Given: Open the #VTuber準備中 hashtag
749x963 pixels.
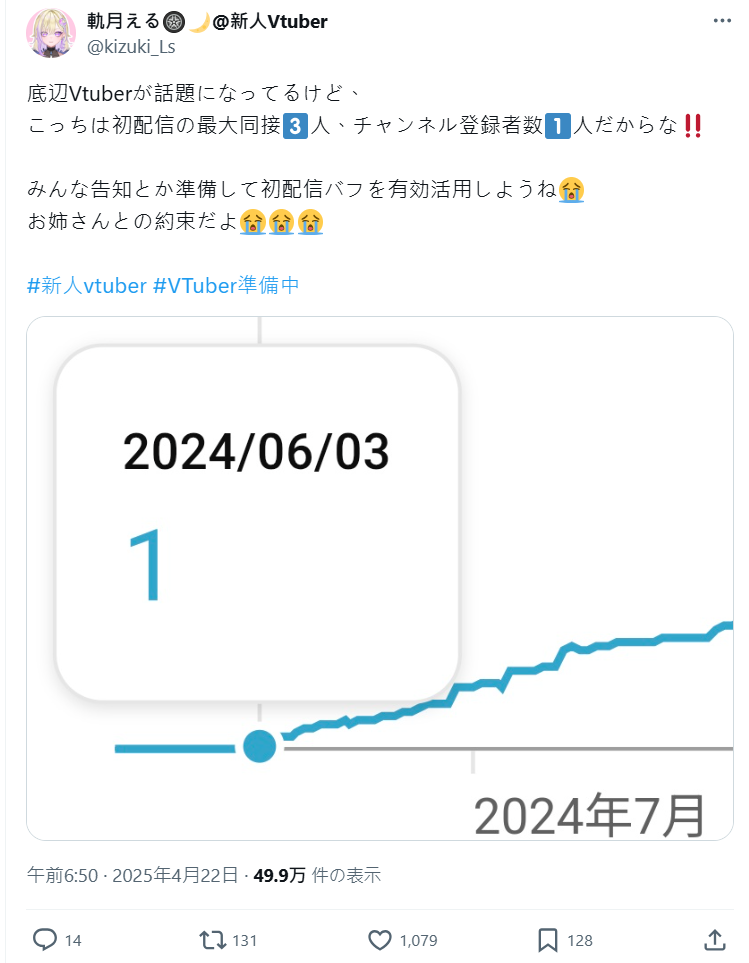Looking at the screenshot, I should point(226,285).
